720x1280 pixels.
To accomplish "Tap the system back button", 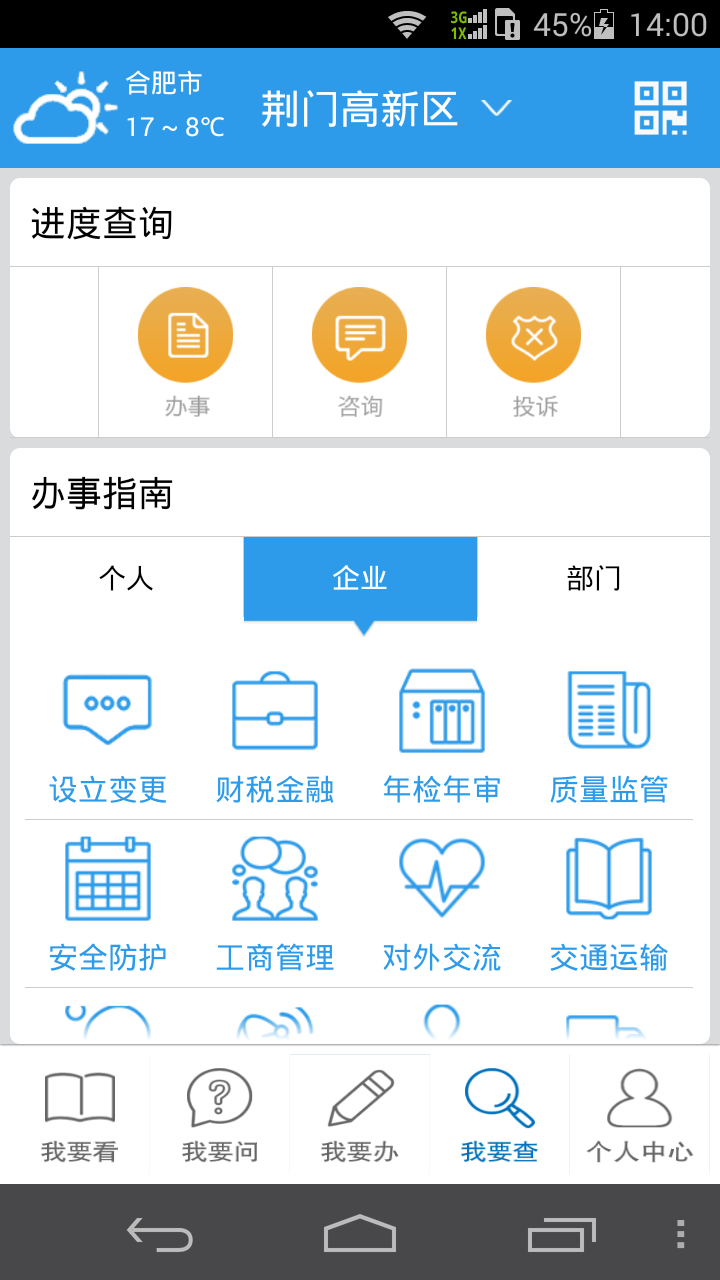I will point(160,1235).
